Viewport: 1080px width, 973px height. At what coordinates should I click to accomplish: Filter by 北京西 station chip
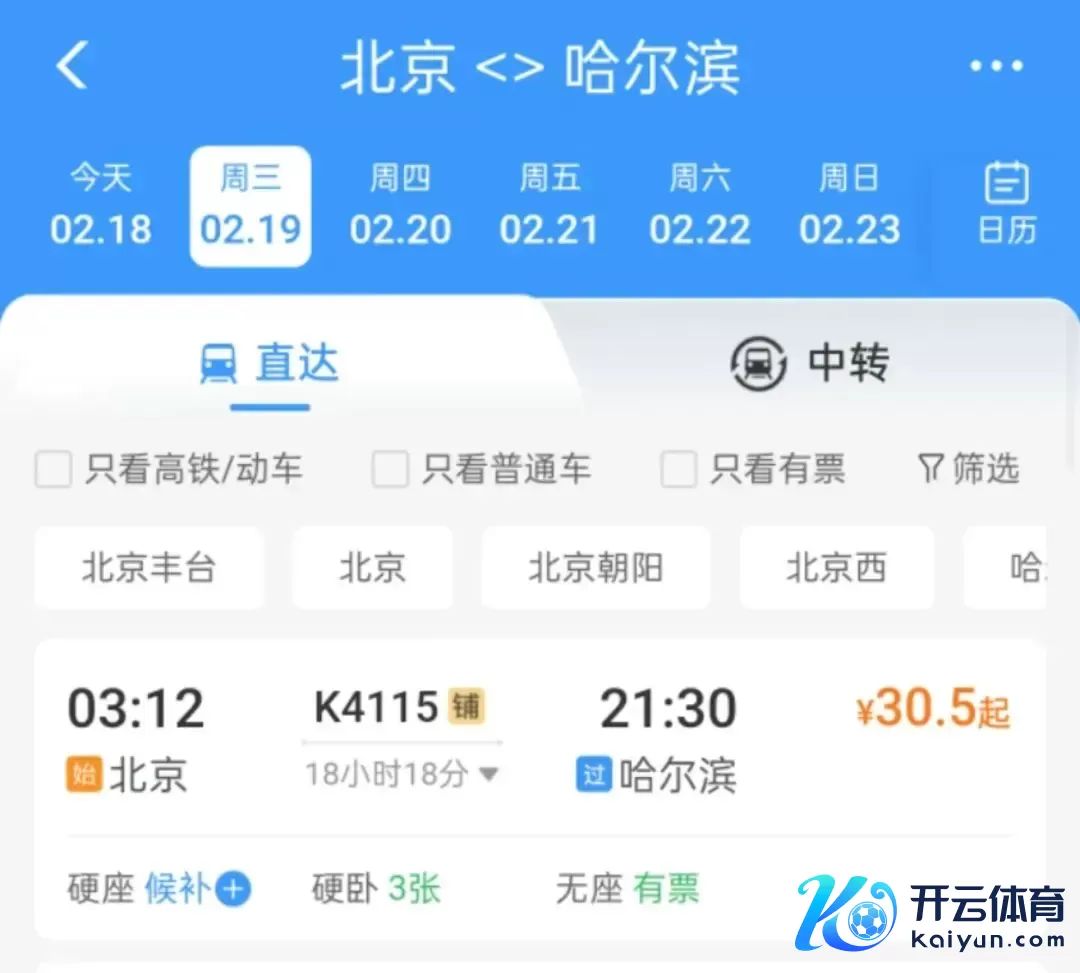click(836, 568)
